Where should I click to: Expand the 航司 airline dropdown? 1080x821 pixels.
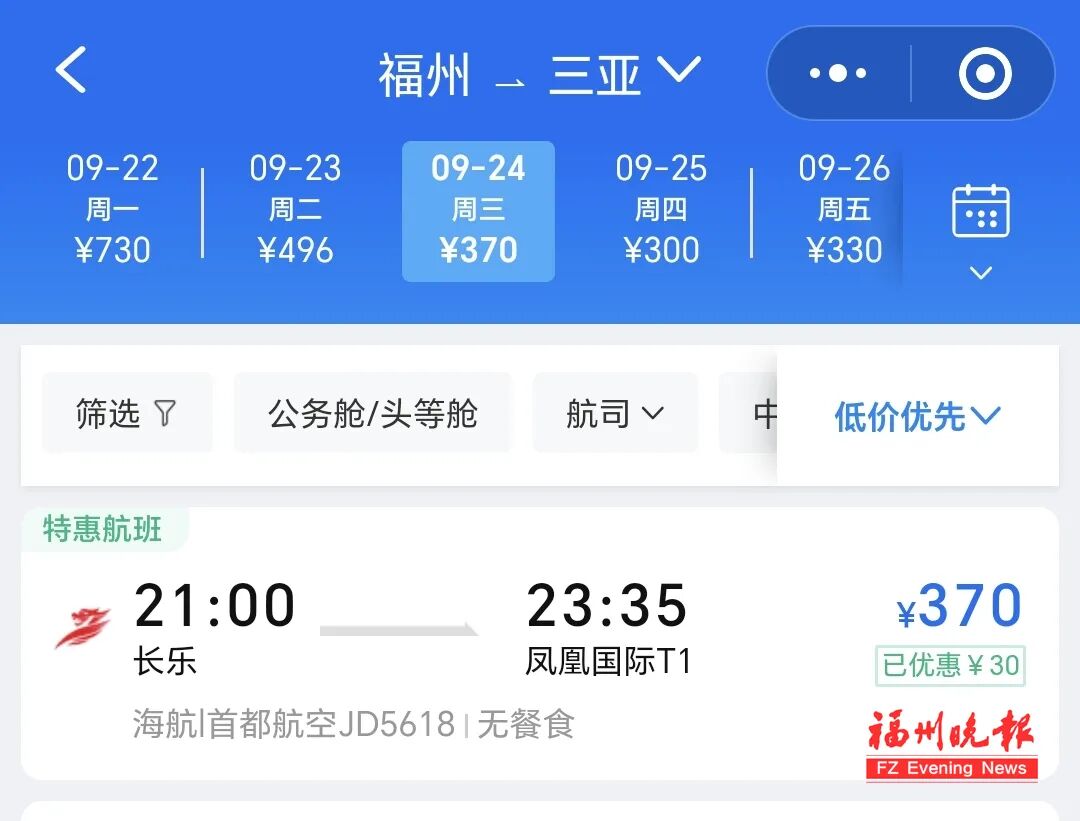615,413
